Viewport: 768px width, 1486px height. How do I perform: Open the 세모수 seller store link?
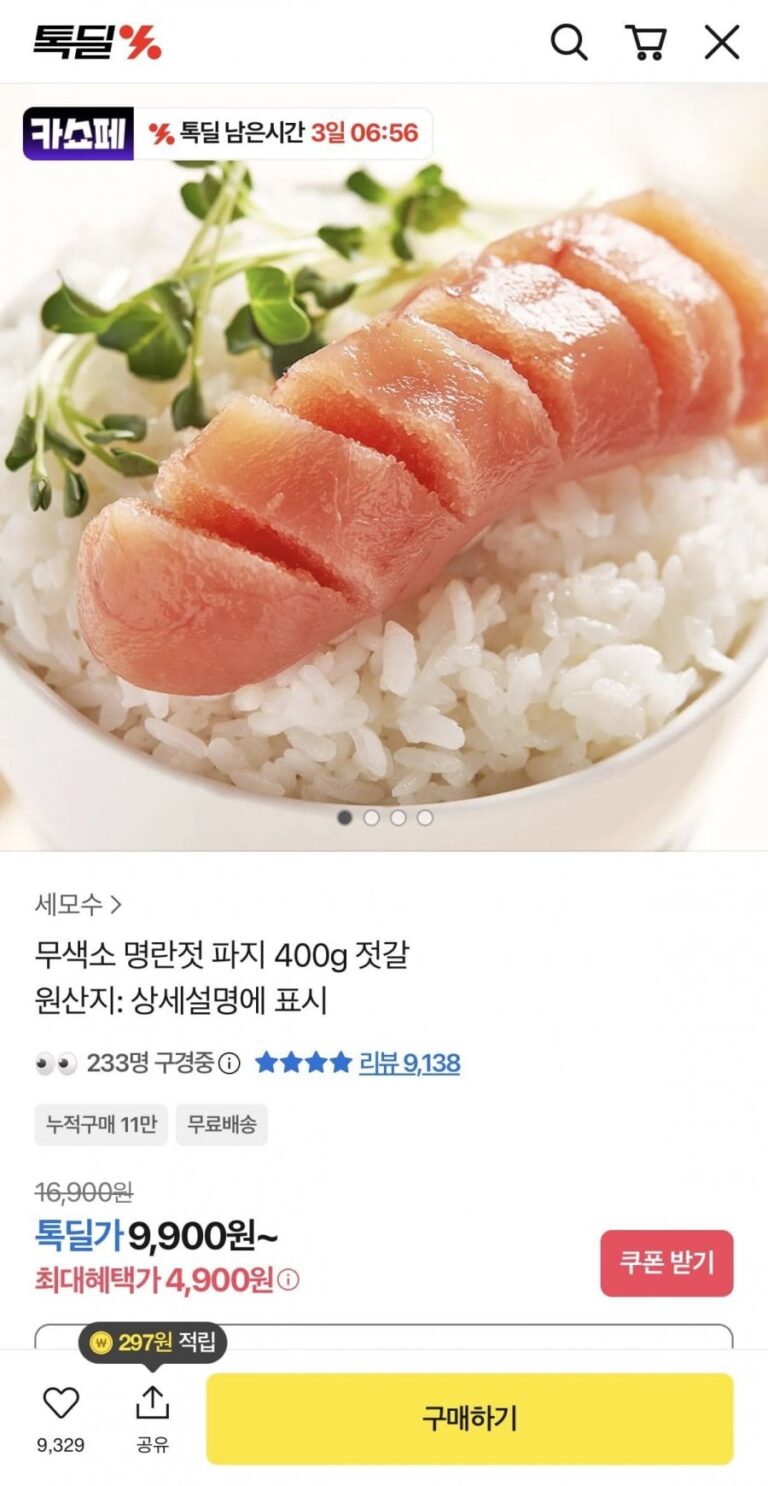(78, 905)
